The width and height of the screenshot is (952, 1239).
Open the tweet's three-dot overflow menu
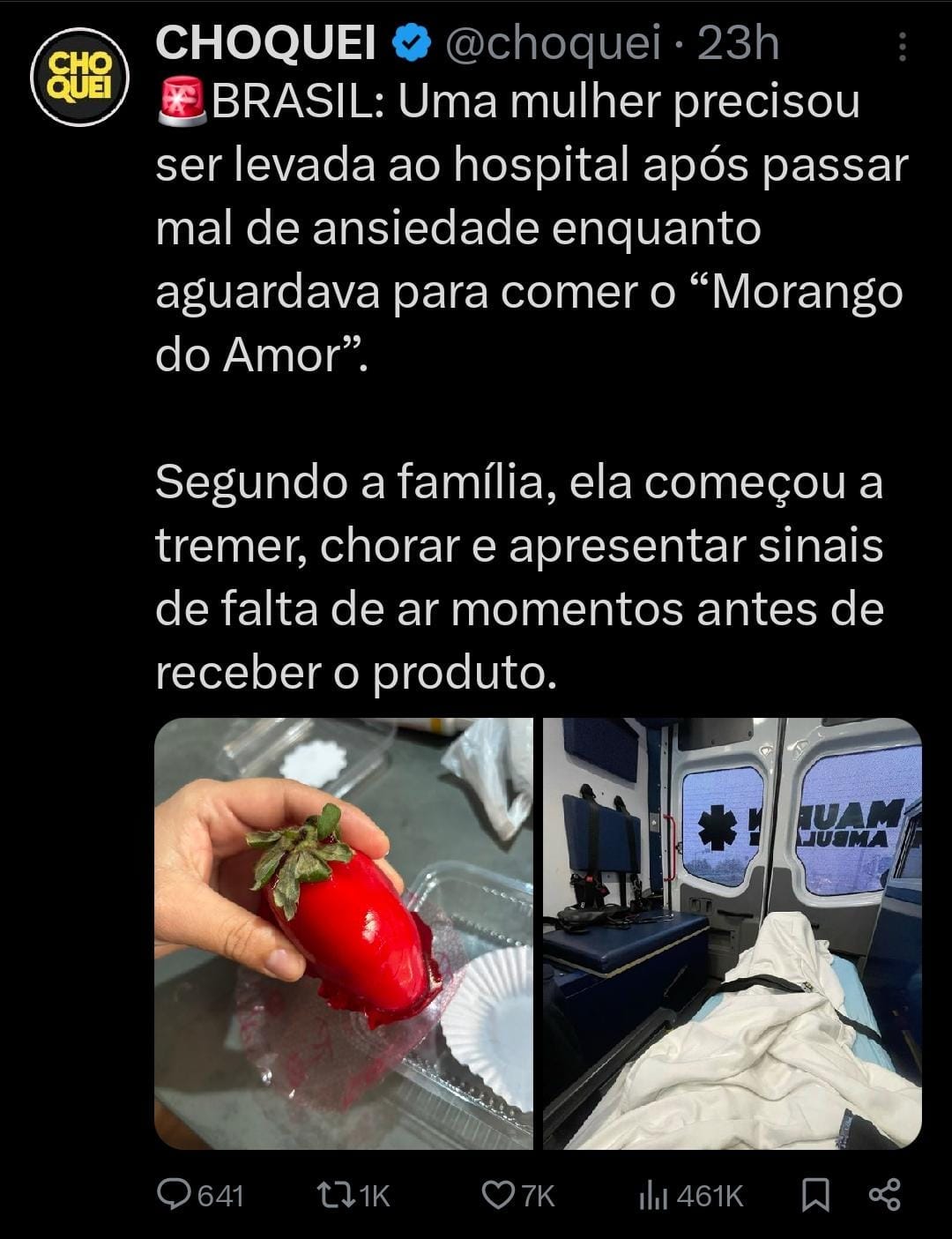pyautogui.click(x=902, y=47)
